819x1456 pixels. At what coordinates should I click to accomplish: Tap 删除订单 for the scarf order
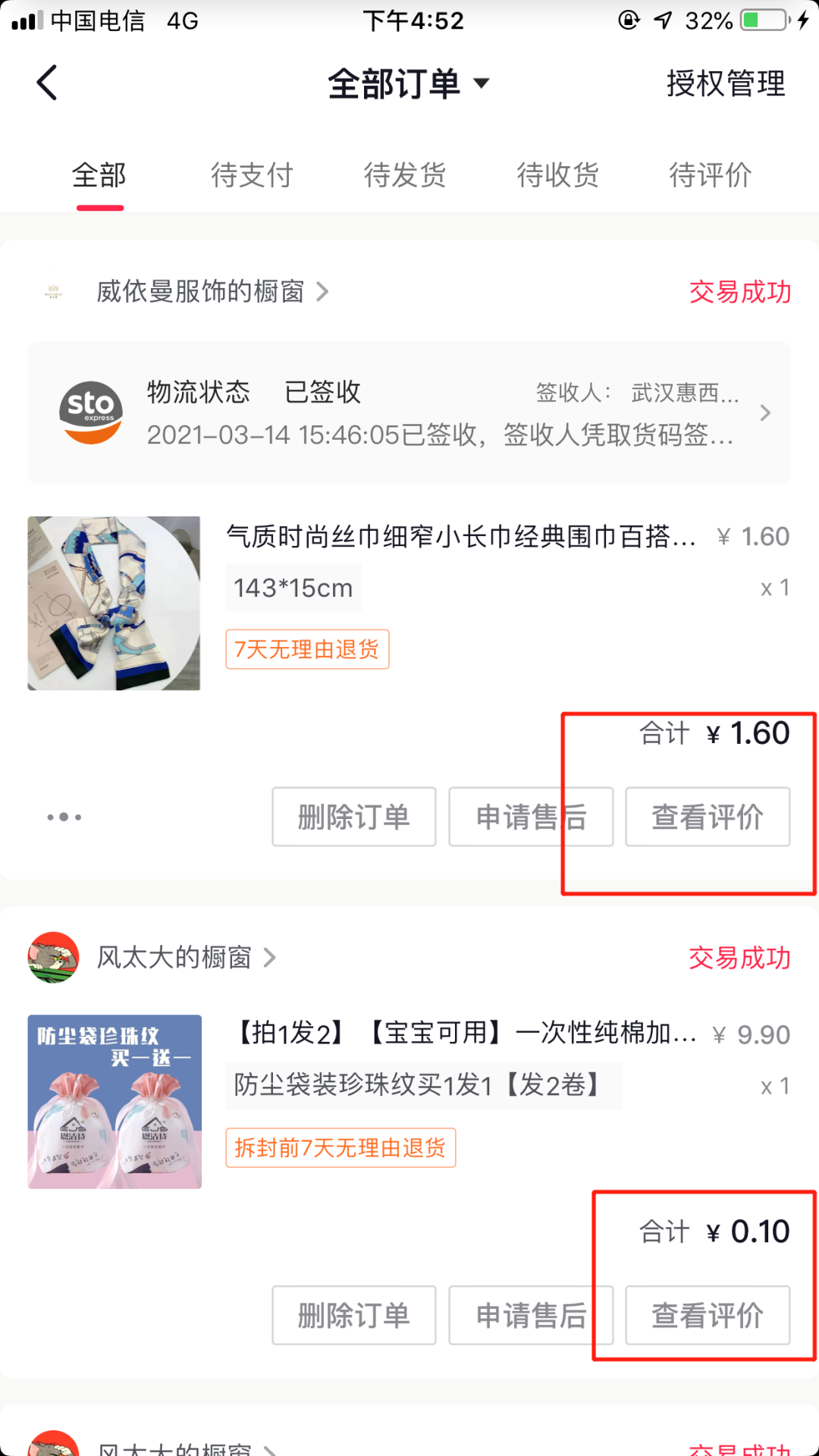pyautogui.click(x=354, y=817)
